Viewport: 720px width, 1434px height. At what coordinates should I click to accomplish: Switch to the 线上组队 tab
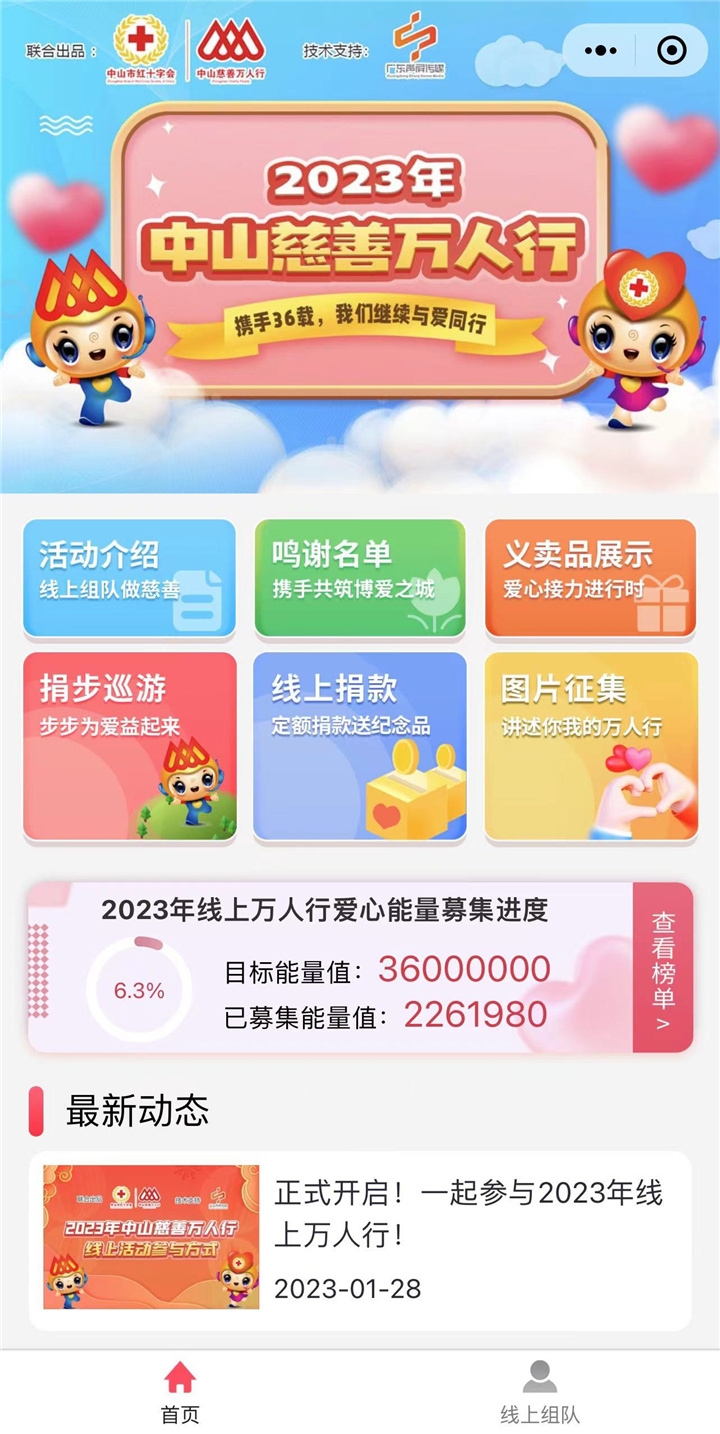tap(540, 1392)
